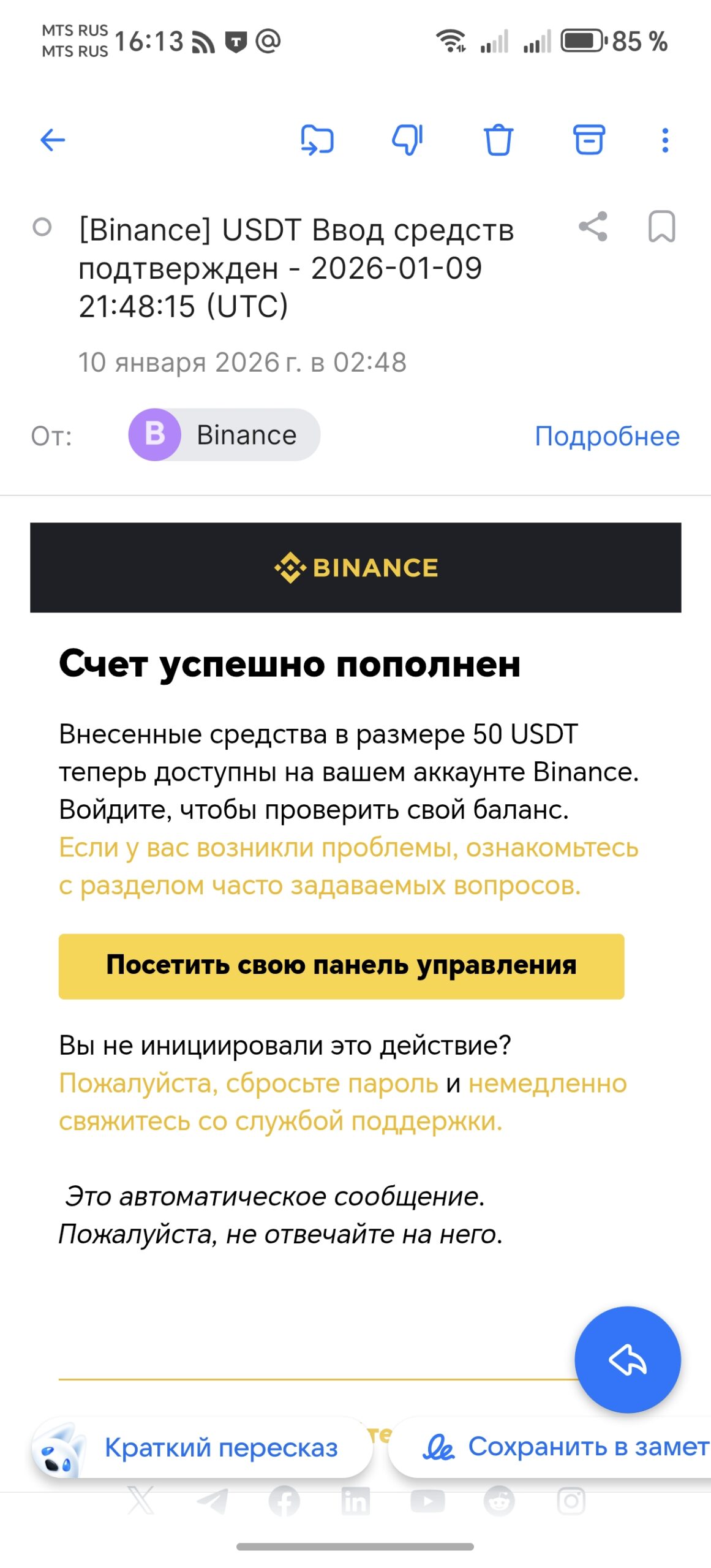The width and height of the screenshot is (711, 1568).
Task: Tap Посетить свою панель управления button
Action: (x=341, y=966)
